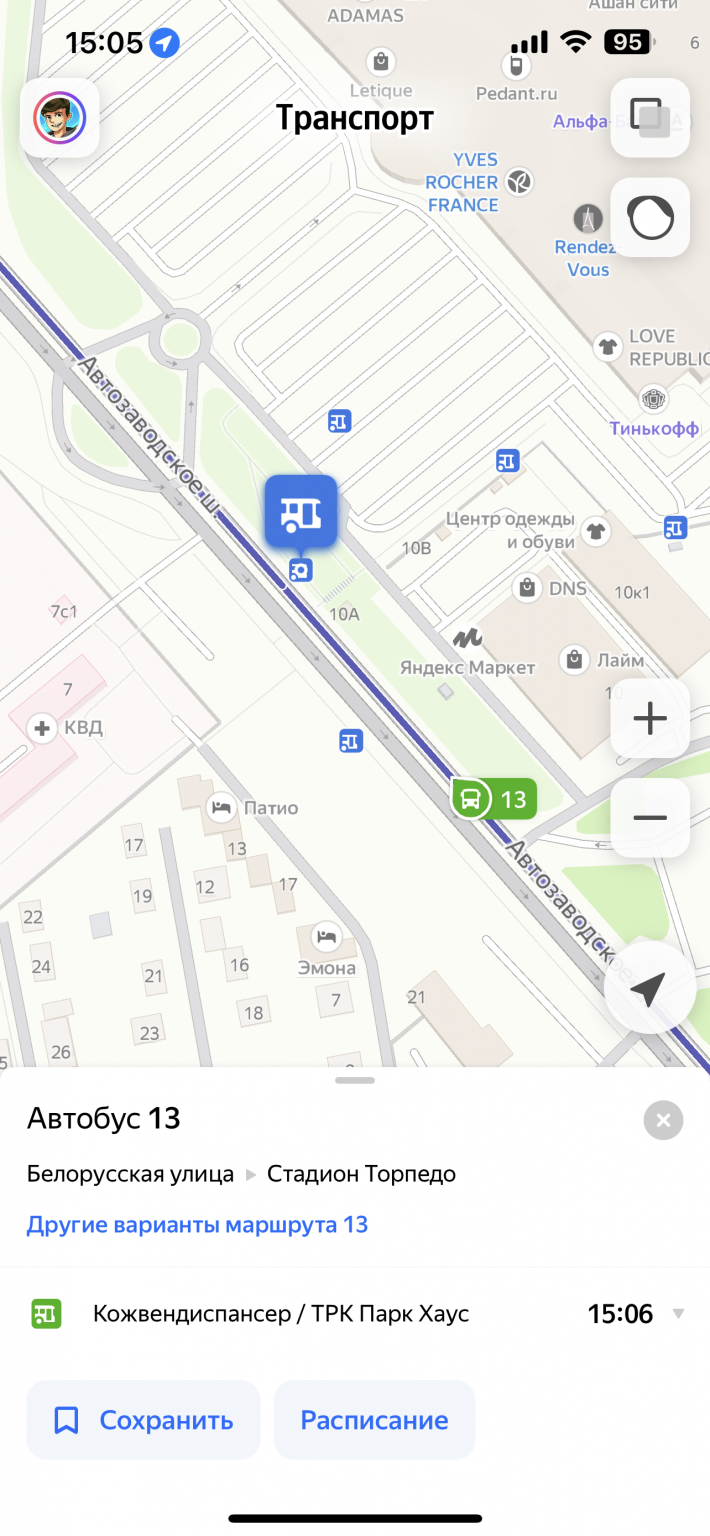The height and width of the screenshot is (1536, 710).
Task: Zoom out with the minus button
Action: (x=650, y=818)
